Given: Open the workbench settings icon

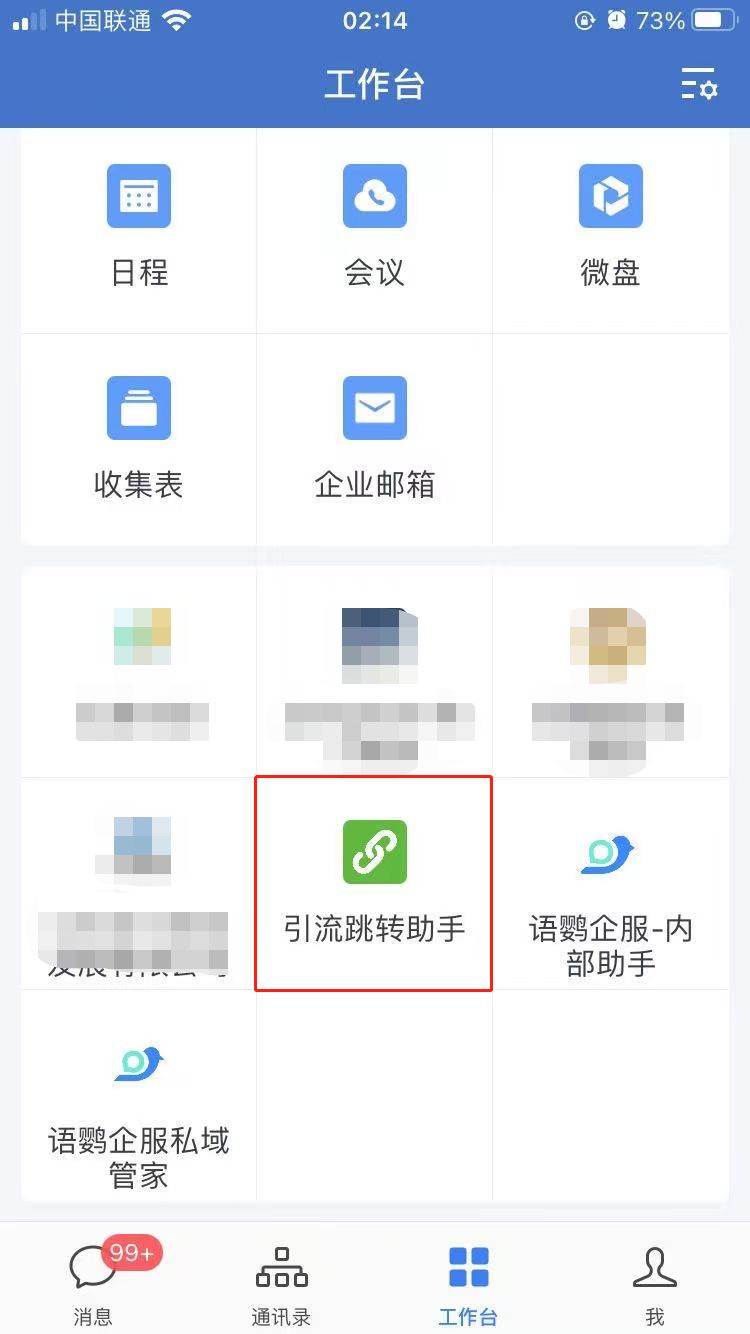Looking at the screenshot, I should click(x=699, y=84).
